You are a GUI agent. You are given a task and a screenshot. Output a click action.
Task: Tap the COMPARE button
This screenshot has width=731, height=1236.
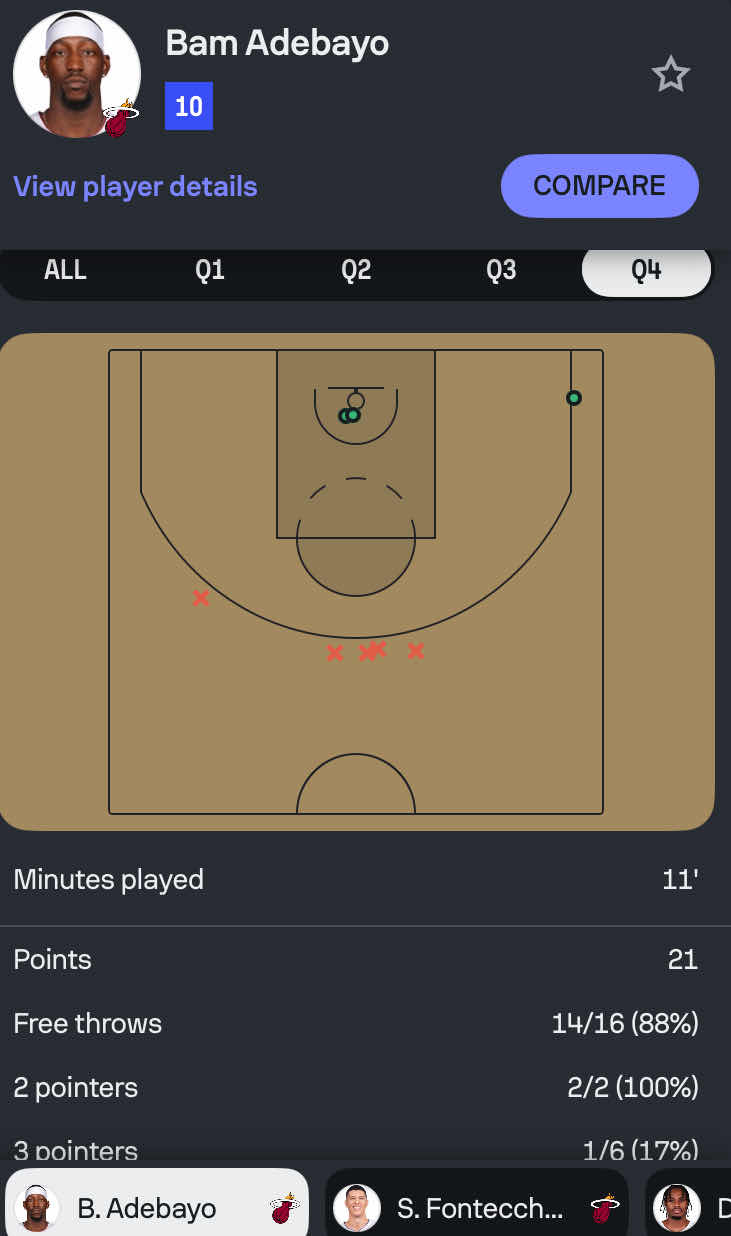[599, 186]
